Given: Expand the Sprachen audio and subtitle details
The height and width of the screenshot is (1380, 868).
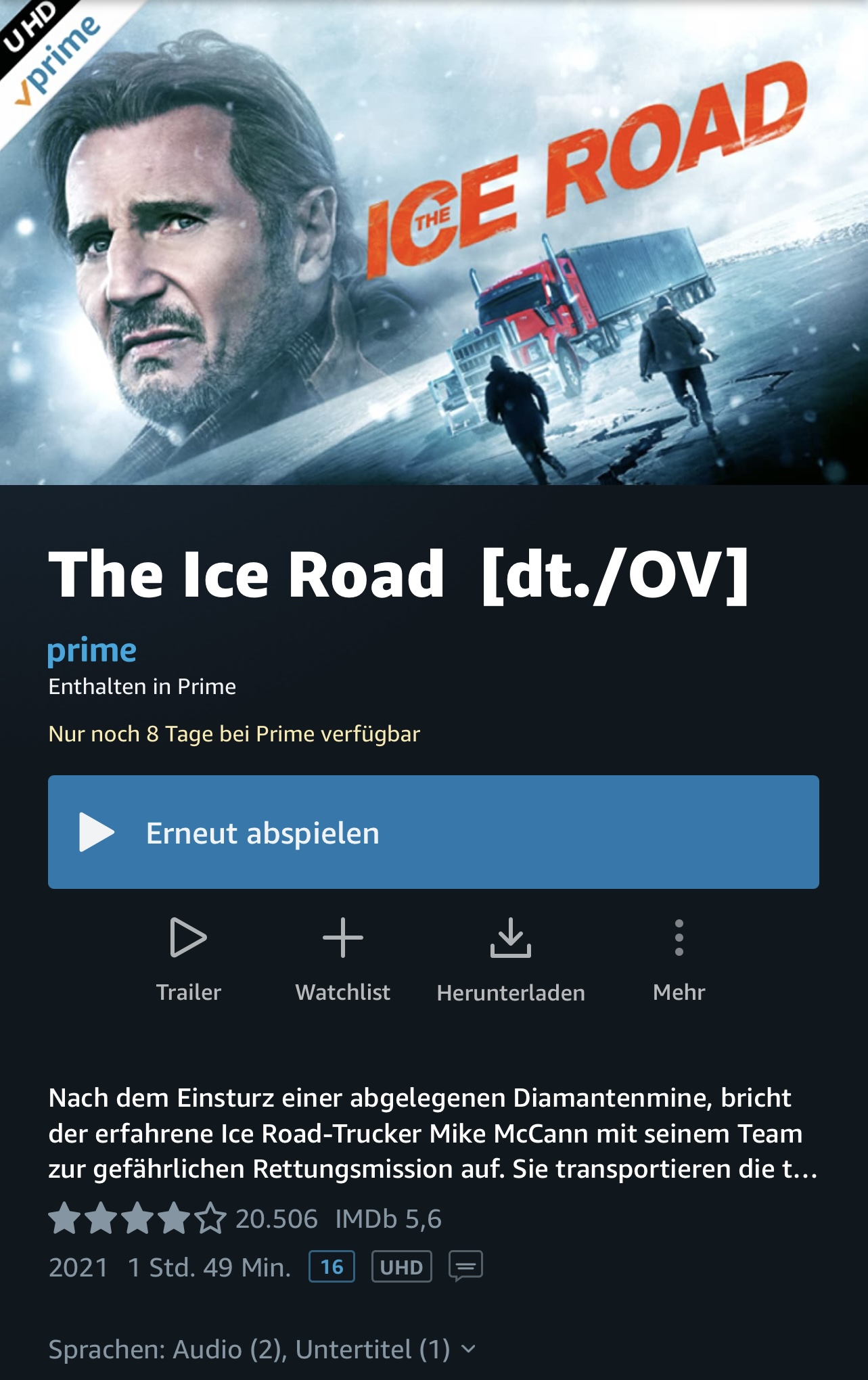Looking at the screenshot, I should coord(262,1350).
